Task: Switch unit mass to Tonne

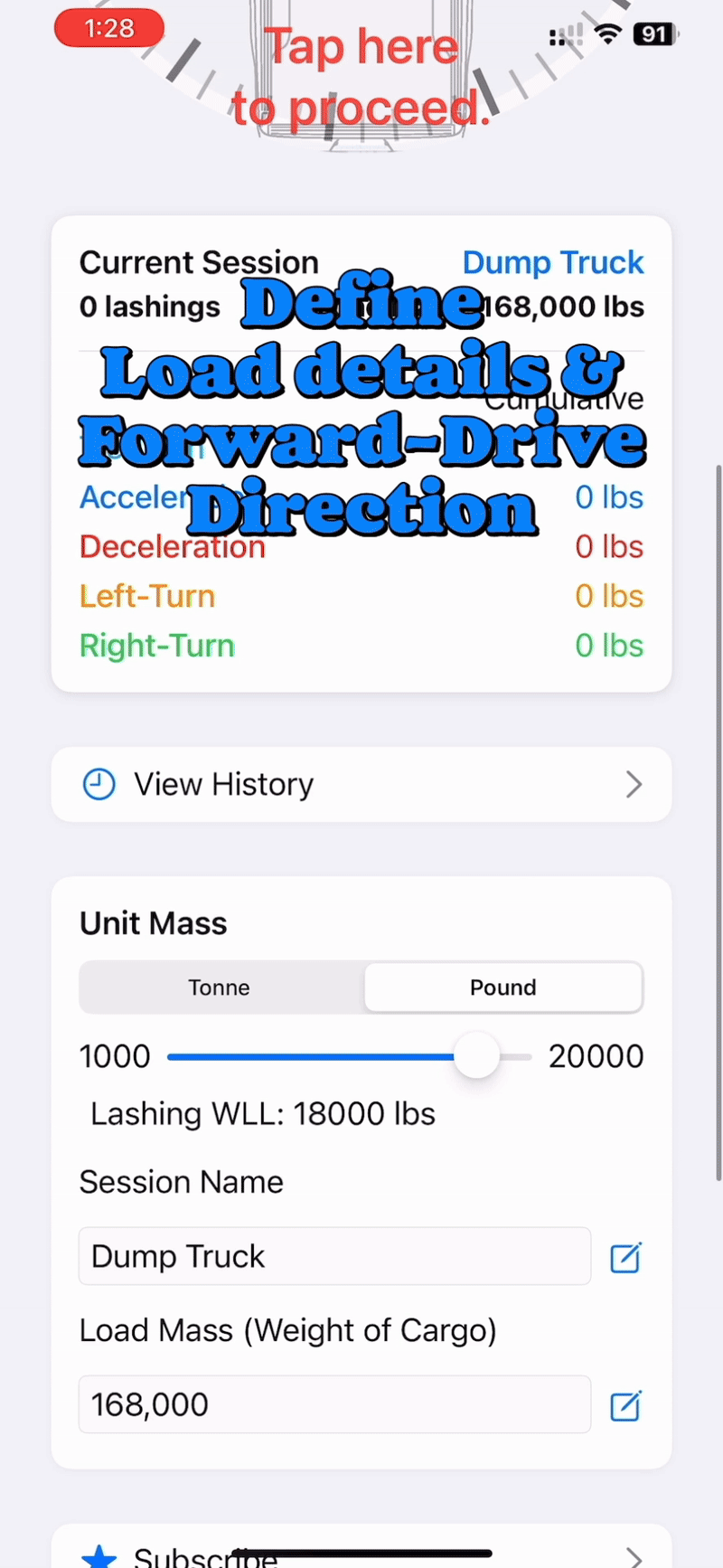Action: point(220,987)
